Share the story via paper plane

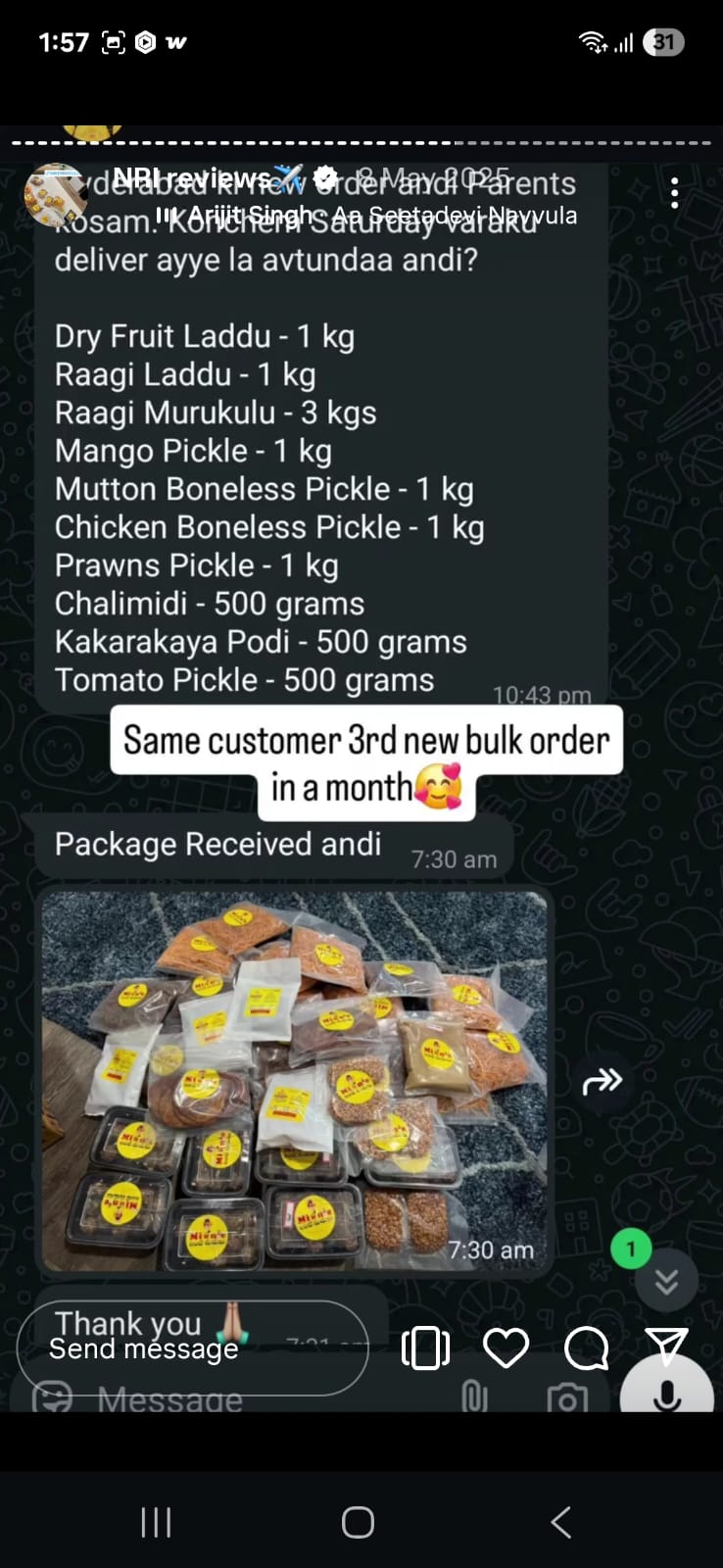[x=667, y=1347]
